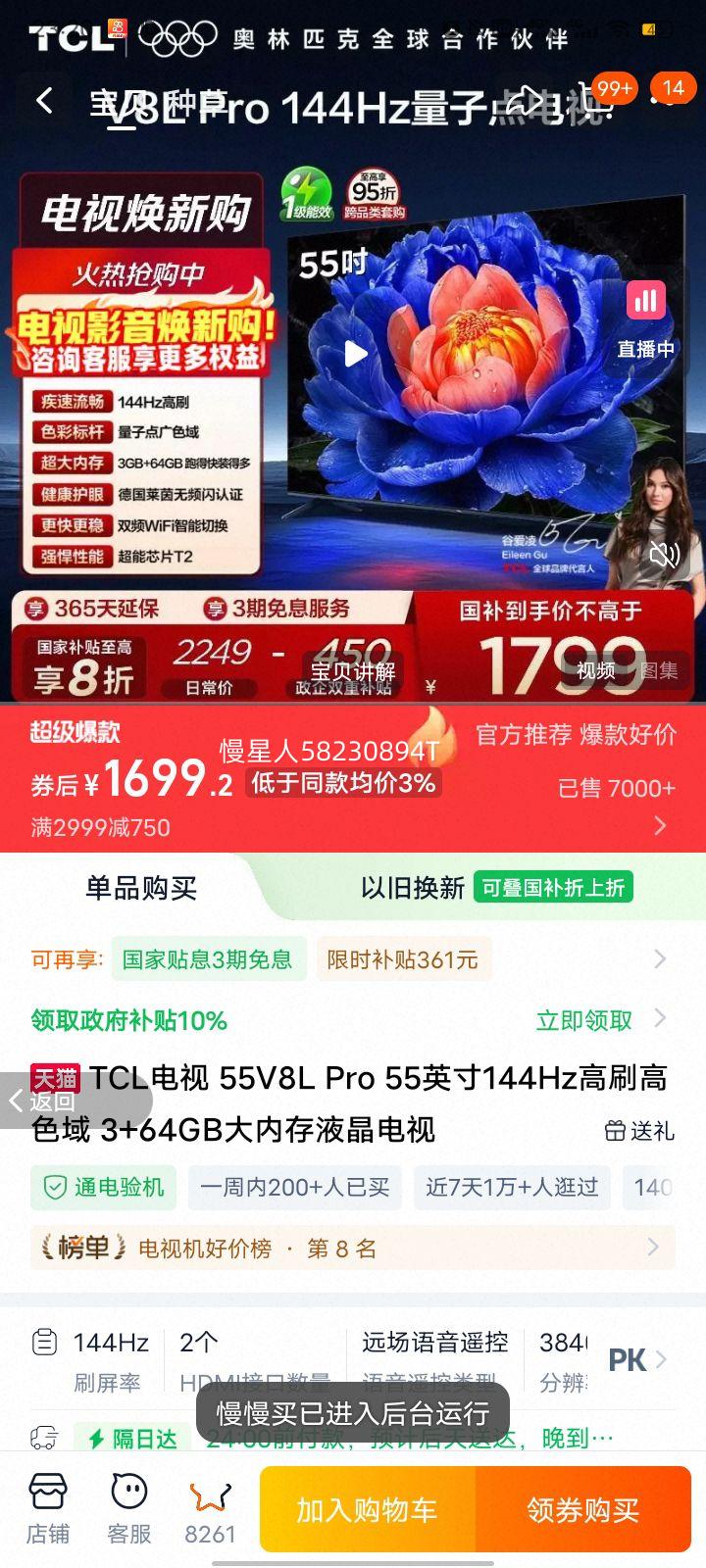Open the 店铺 store icon at bottom left

click(46, 1509)
